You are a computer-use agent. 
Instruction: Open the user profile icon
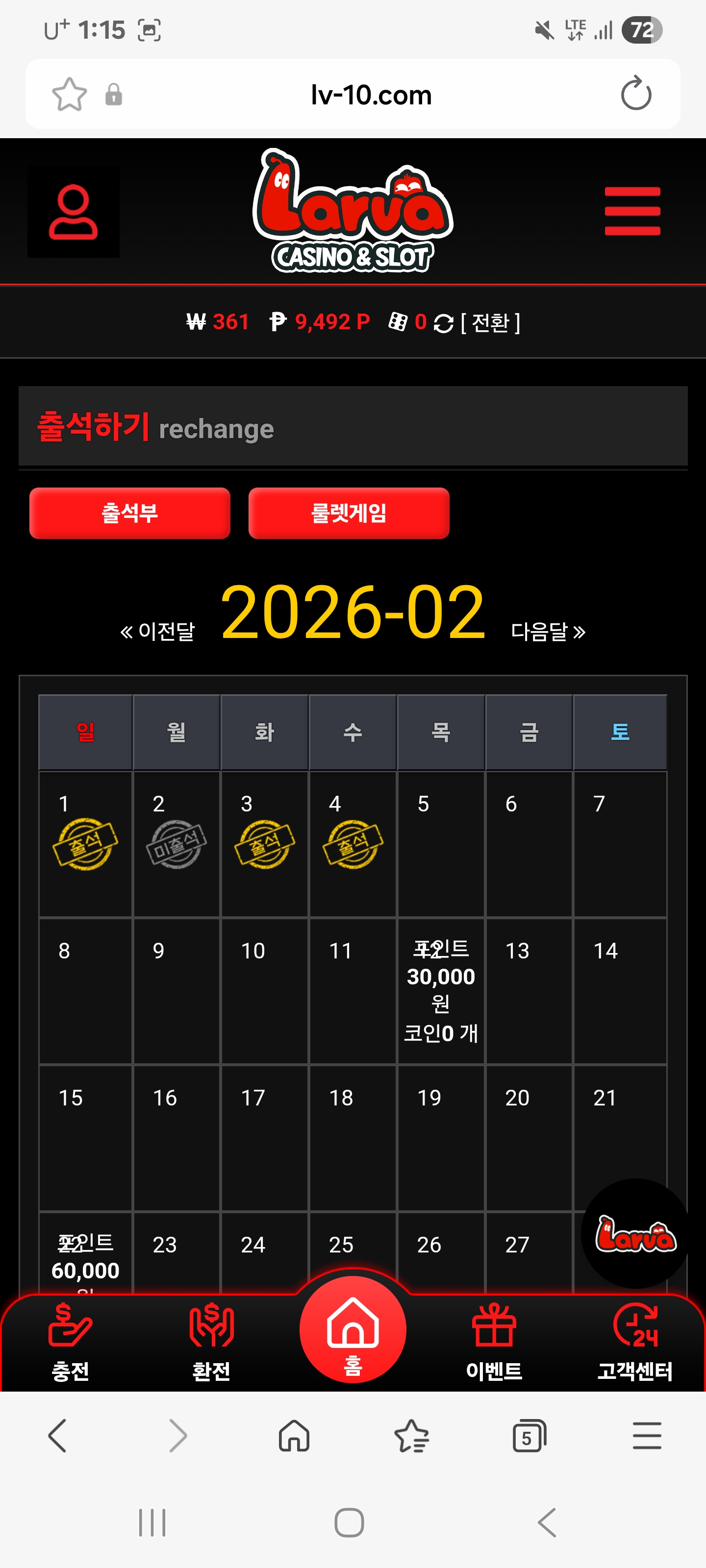tap(73, 211)
